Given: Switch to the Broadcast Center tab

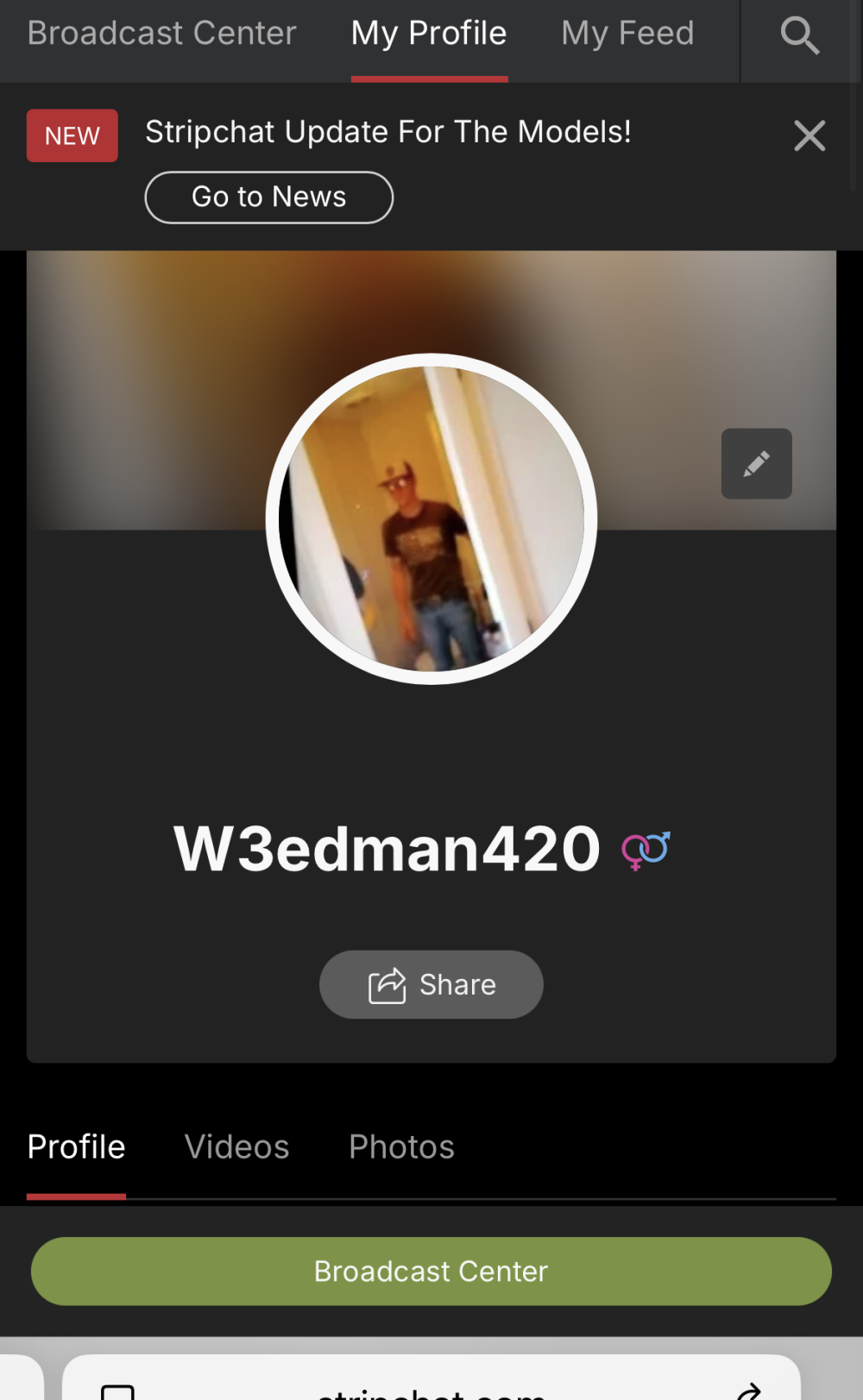Looking at the screenshot, I should 161,33.
